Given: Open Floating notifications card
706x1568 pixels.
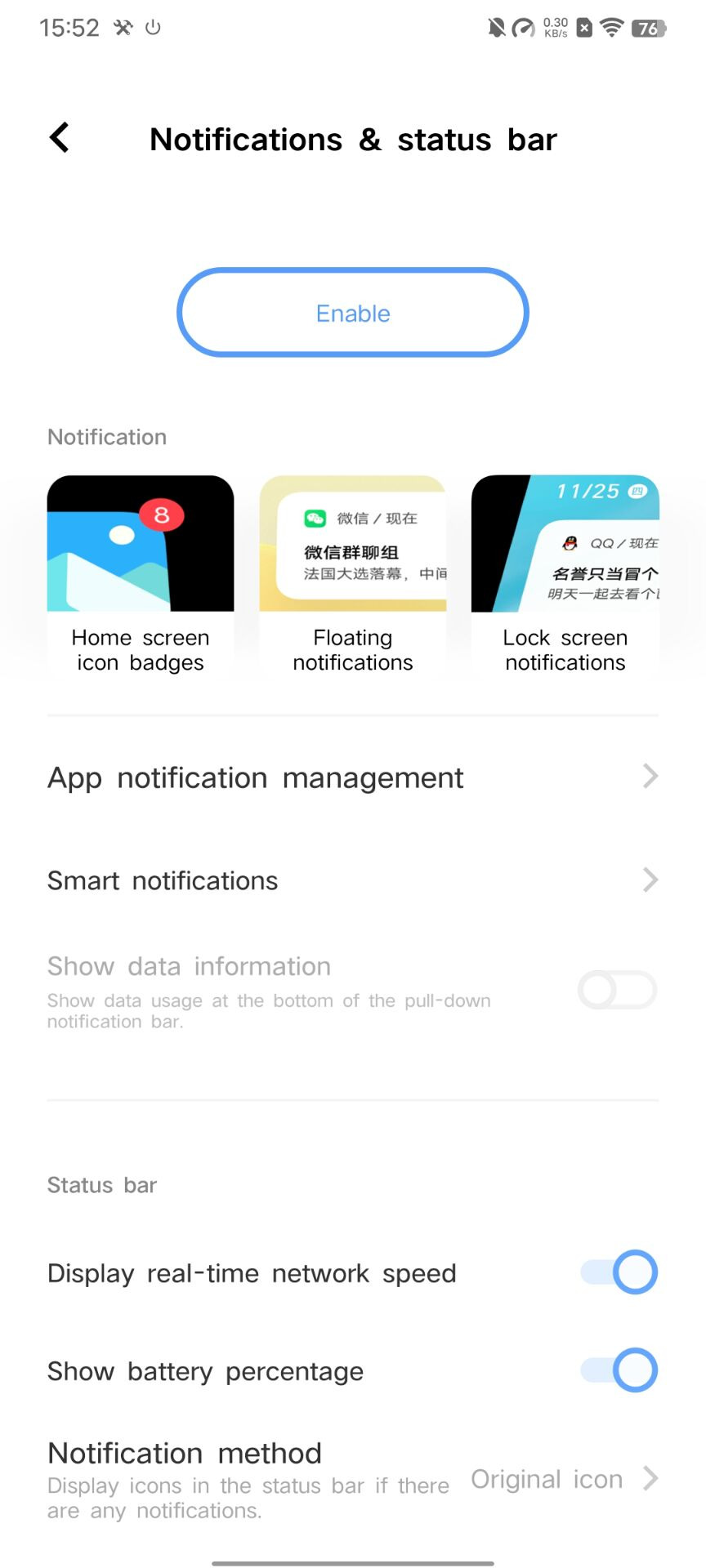Looking at the screenshot, I should click(353, 575).
